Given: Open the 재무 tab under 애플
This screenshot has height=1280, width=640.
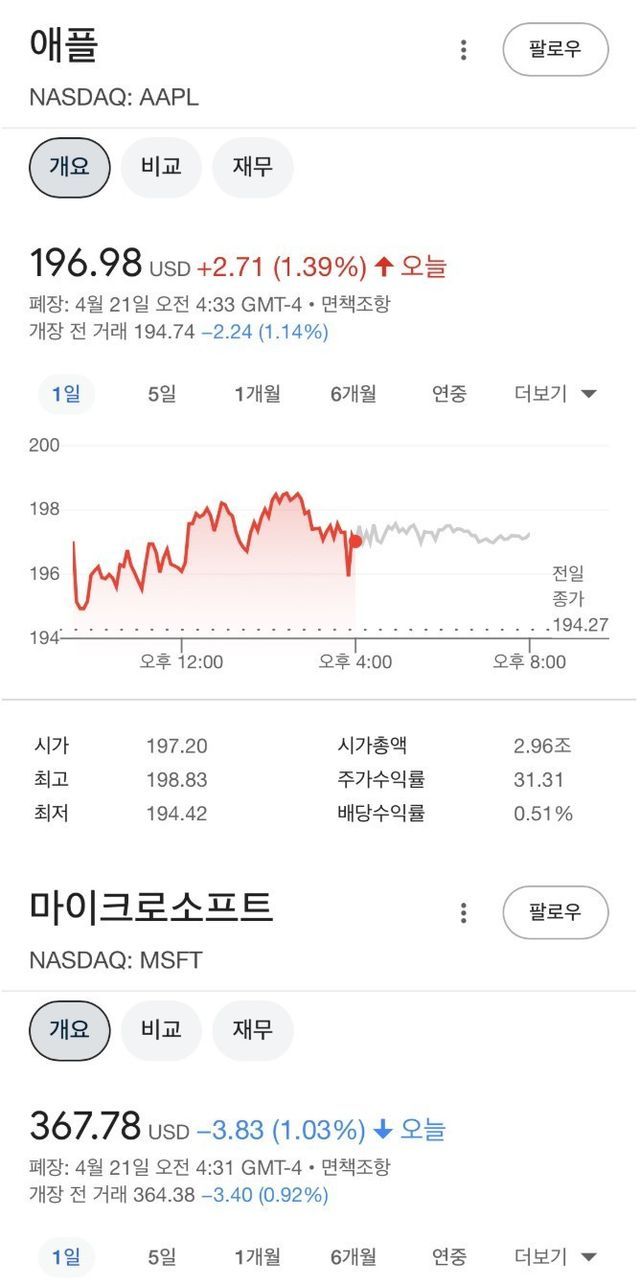Looking at the screenshot, I should point(252,167).
